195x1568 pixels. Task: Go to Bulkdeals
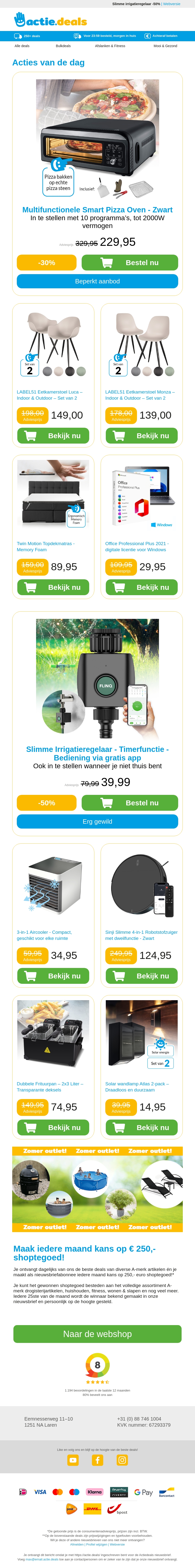click(x=63, y=46)
